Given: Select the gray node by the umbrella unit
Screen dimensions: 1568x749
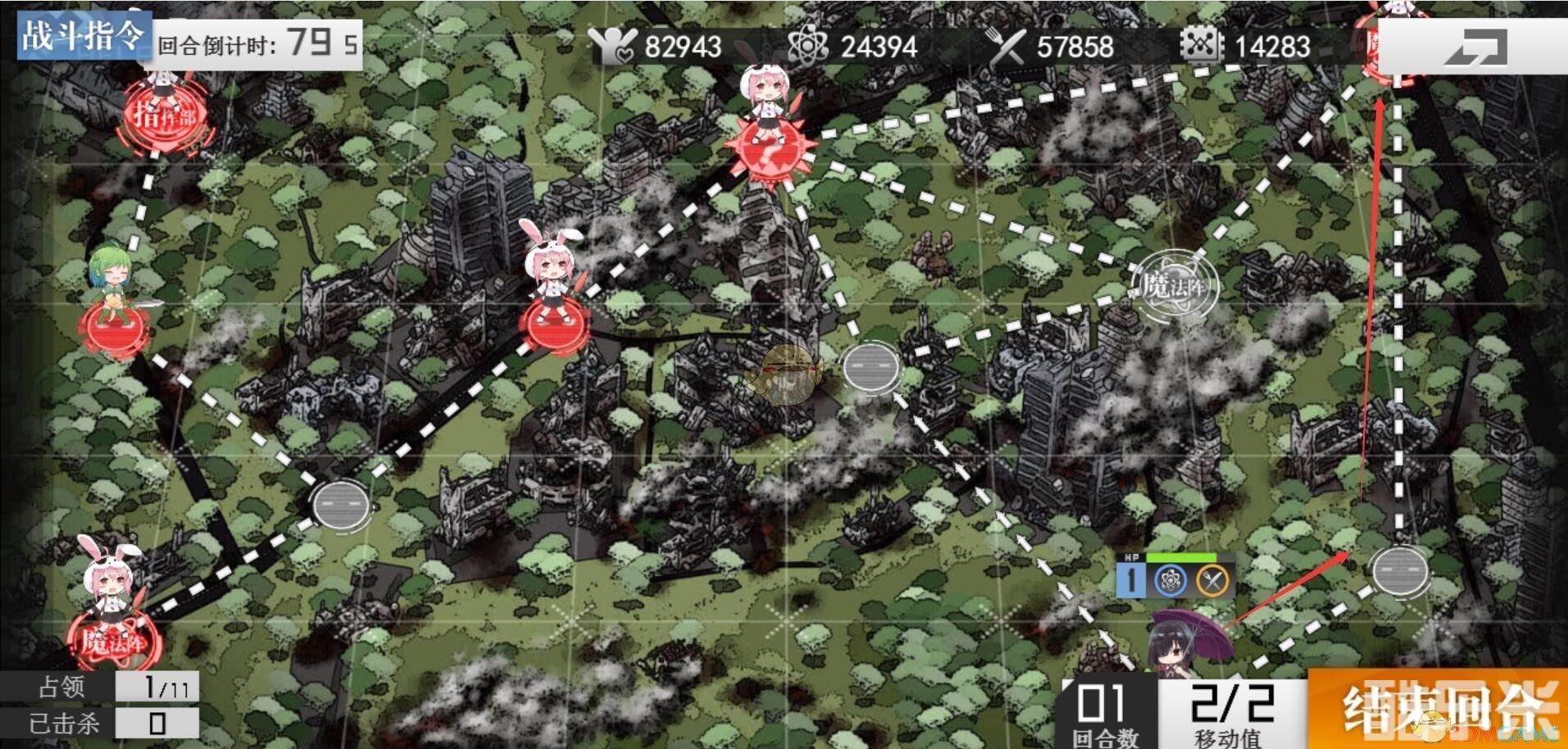Looking at the screenshot, I should click(x=1399, y=570).
